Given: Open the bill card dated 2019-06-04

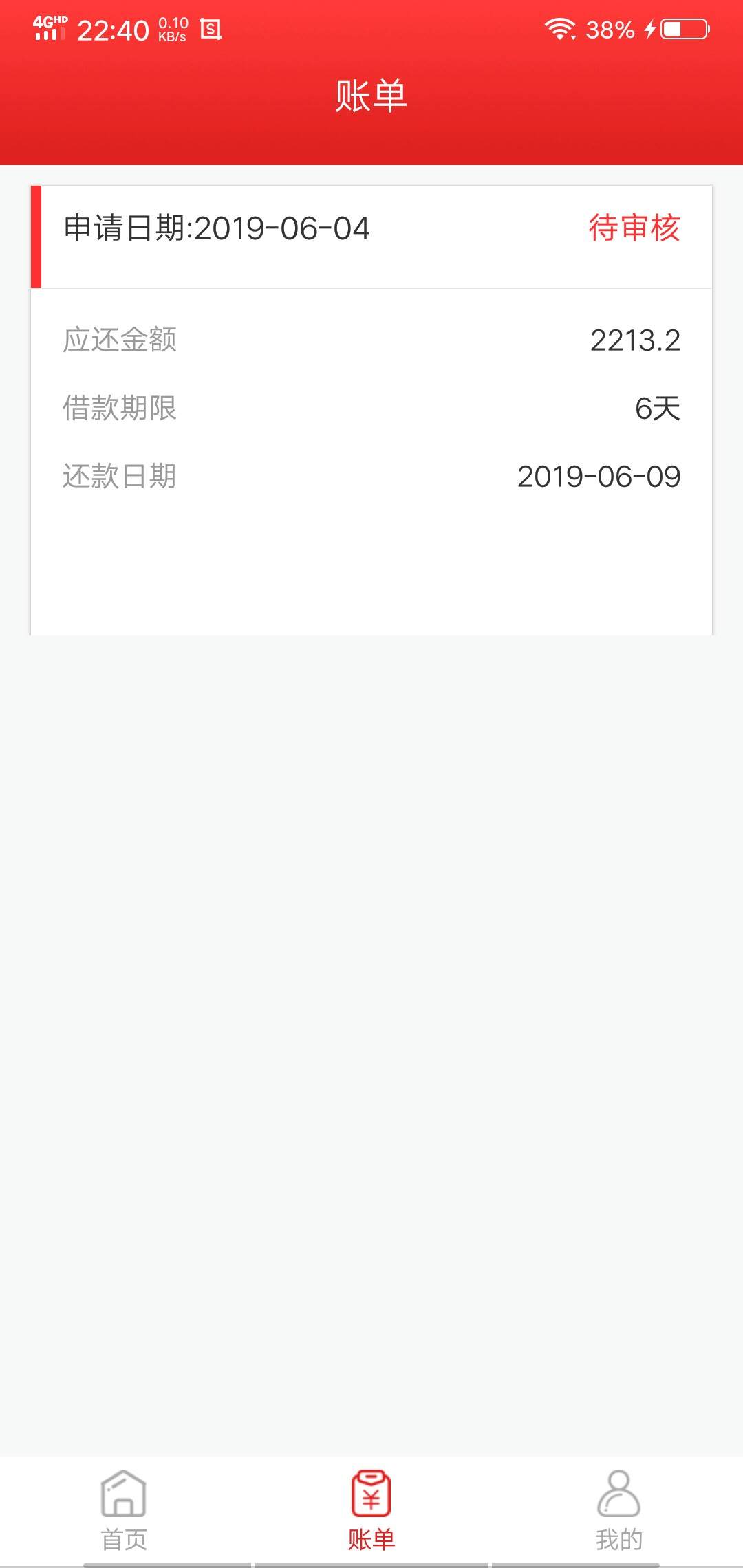Looking at the screenshot, I should pos(371,410).
